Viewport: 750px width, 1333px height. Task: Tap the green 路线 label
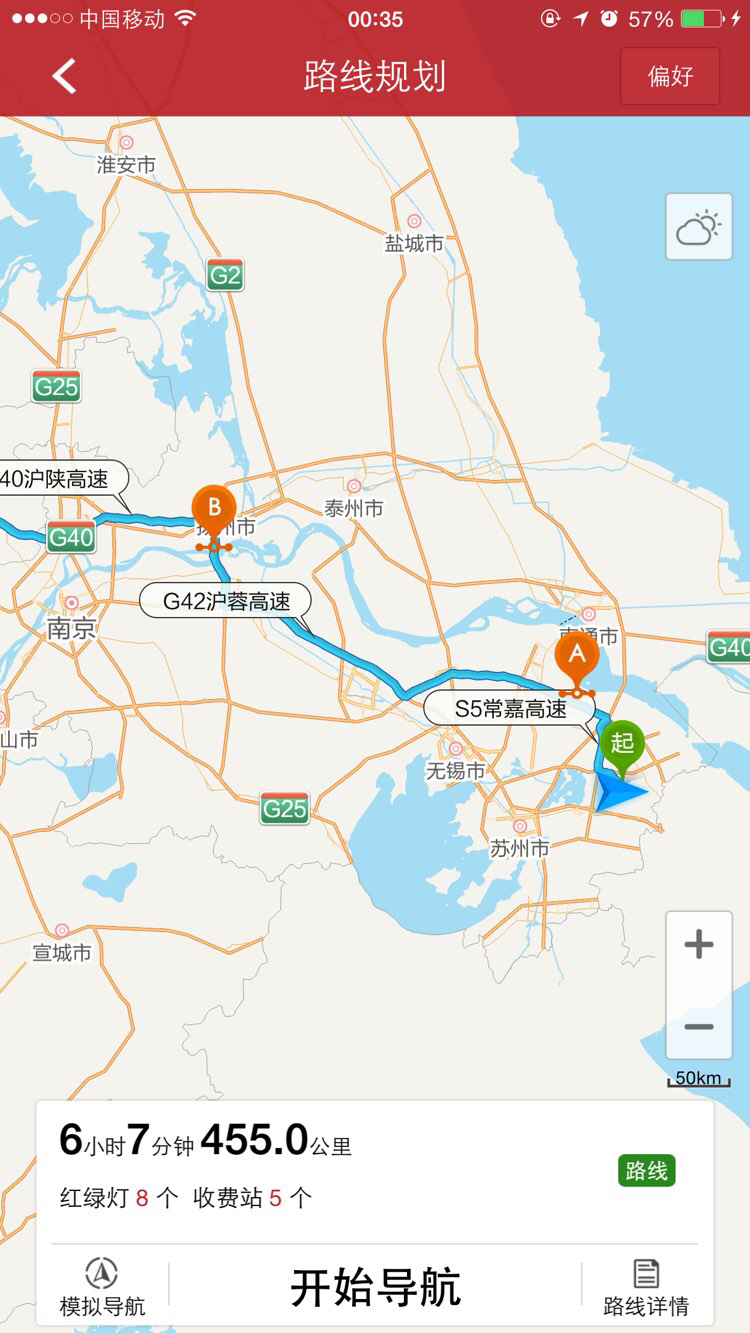646,1170
